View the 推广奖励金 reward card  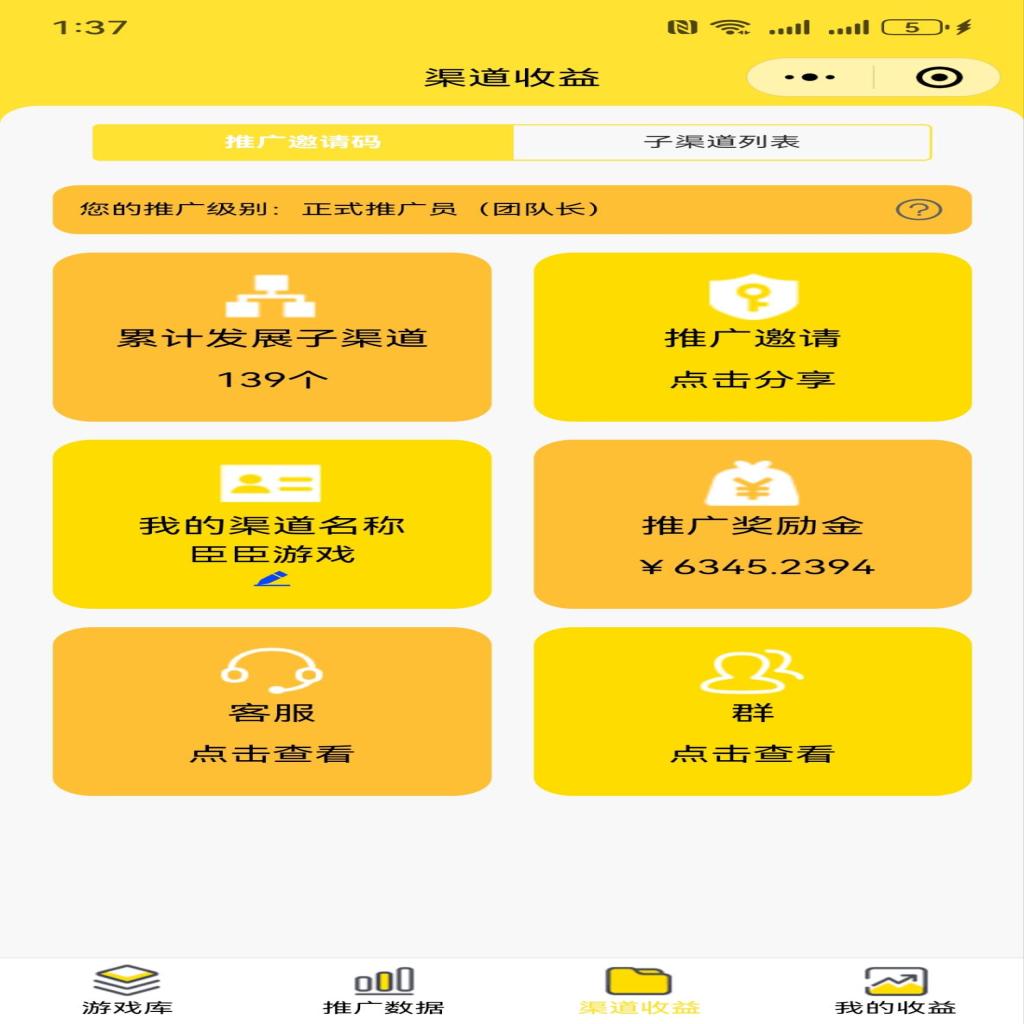pos(752,523)
